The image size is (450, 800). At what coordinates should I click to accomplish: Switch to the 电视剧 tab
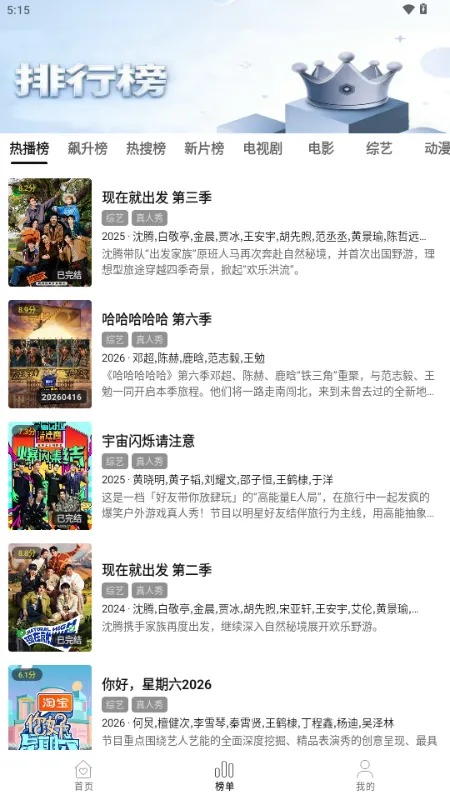(263, 148)
